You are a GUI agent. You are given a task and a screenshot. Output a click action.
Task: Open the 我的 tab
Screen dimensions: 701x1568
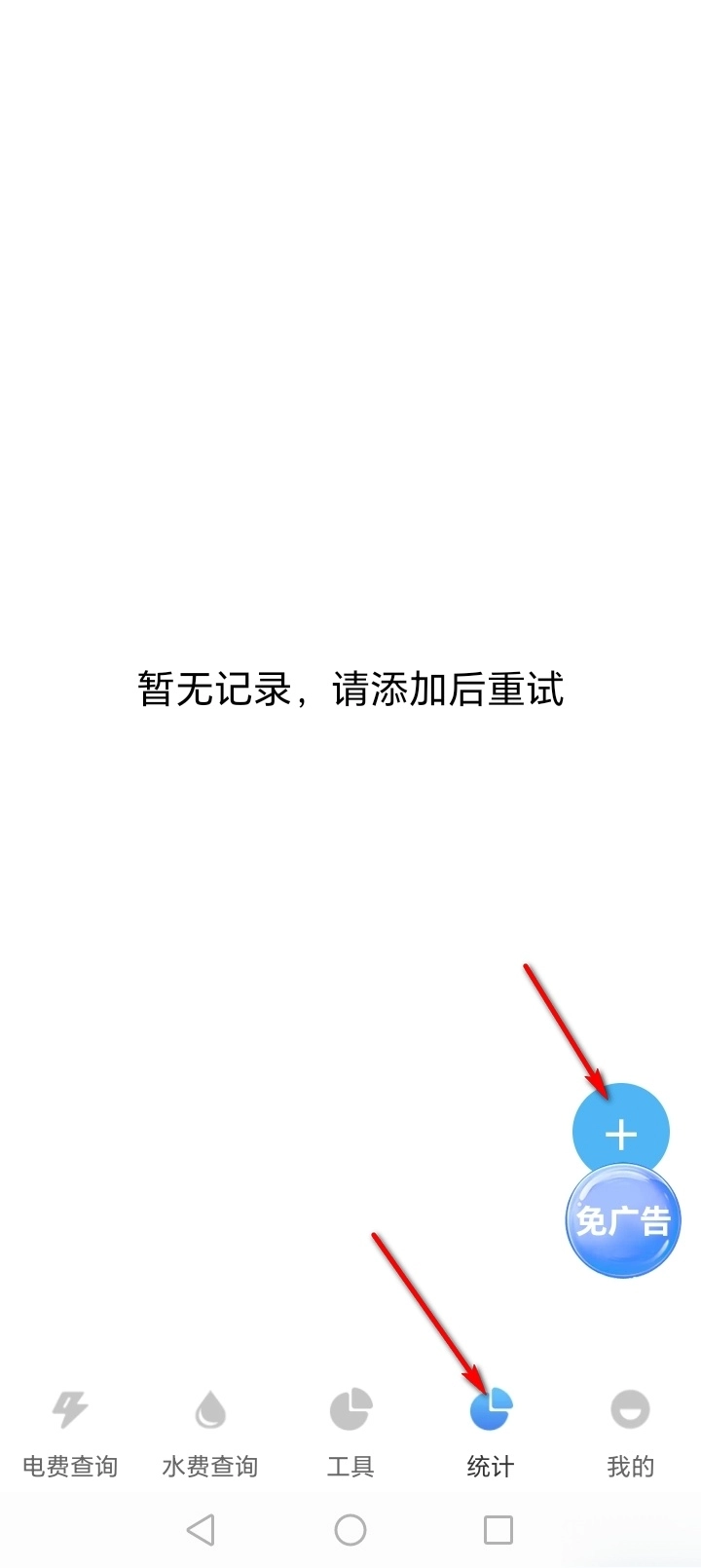point(630,1434)
